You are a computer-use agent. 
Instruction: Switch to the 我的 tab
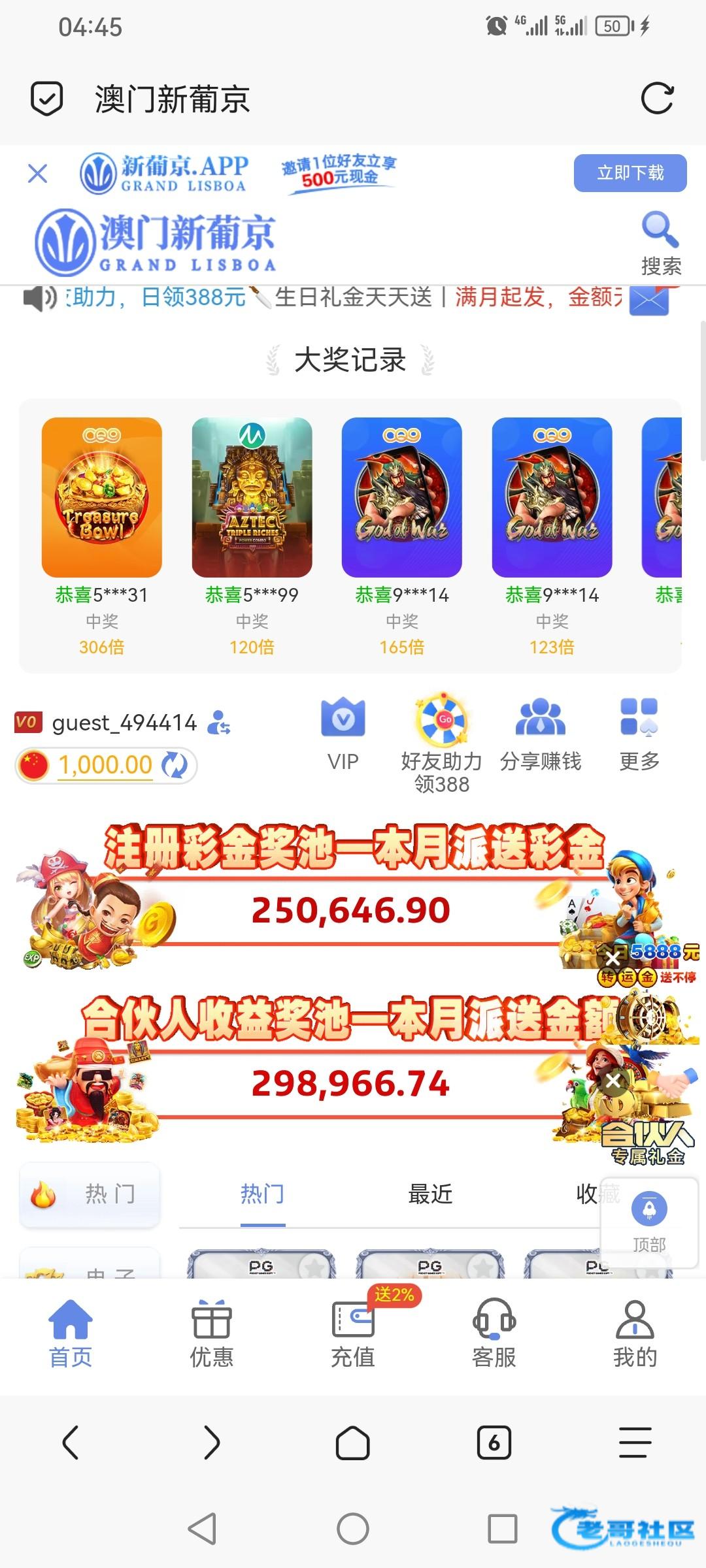[x=635, y=1334]
